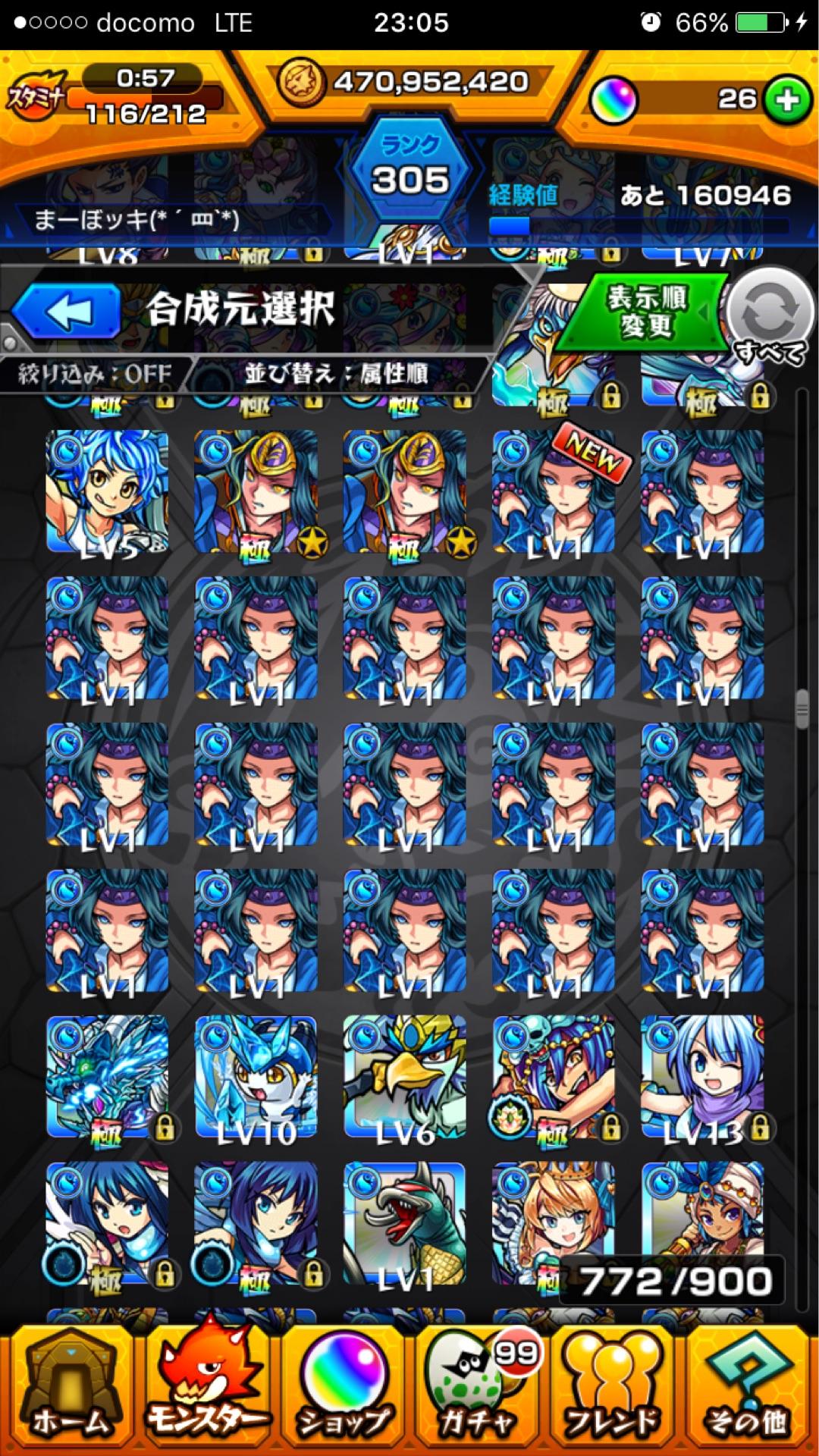
Task: Choose the LV10 ice owl monster
Action: pyautogui.click(x=256, y=1077)
